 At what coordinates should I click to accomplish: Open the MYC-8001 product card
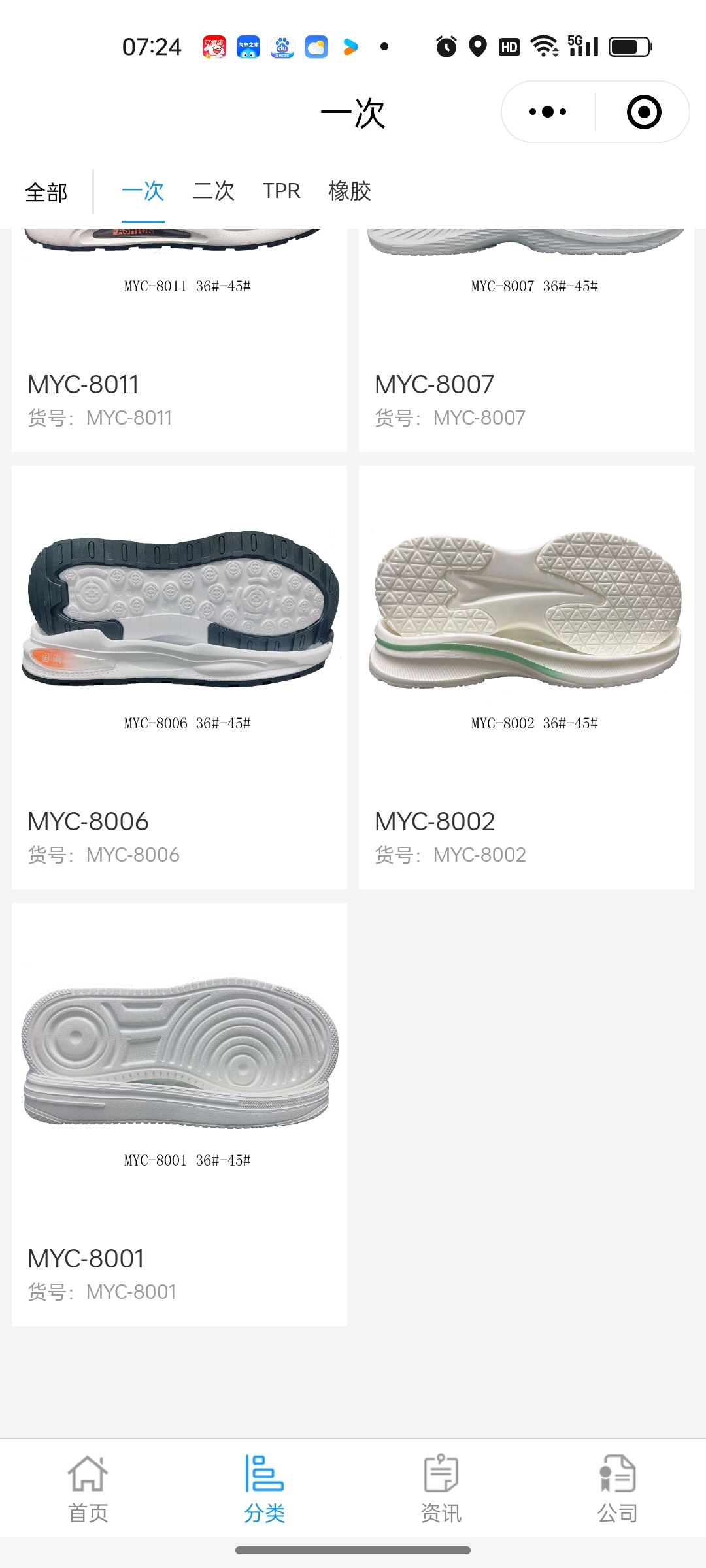tap(179, 1114)
